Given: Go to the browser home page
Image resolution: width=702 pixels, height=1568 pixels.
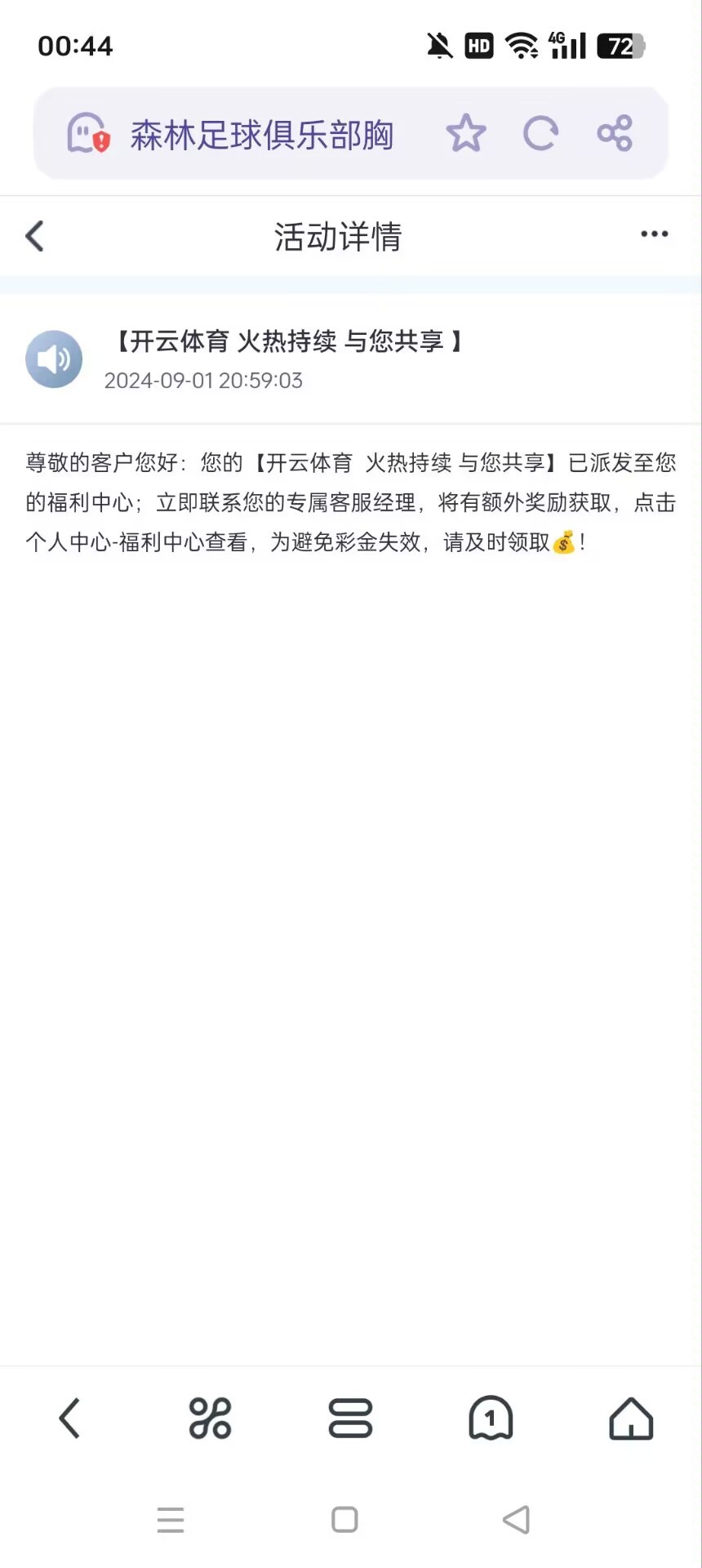Looking at the screenshot, I should [631, 1418].
